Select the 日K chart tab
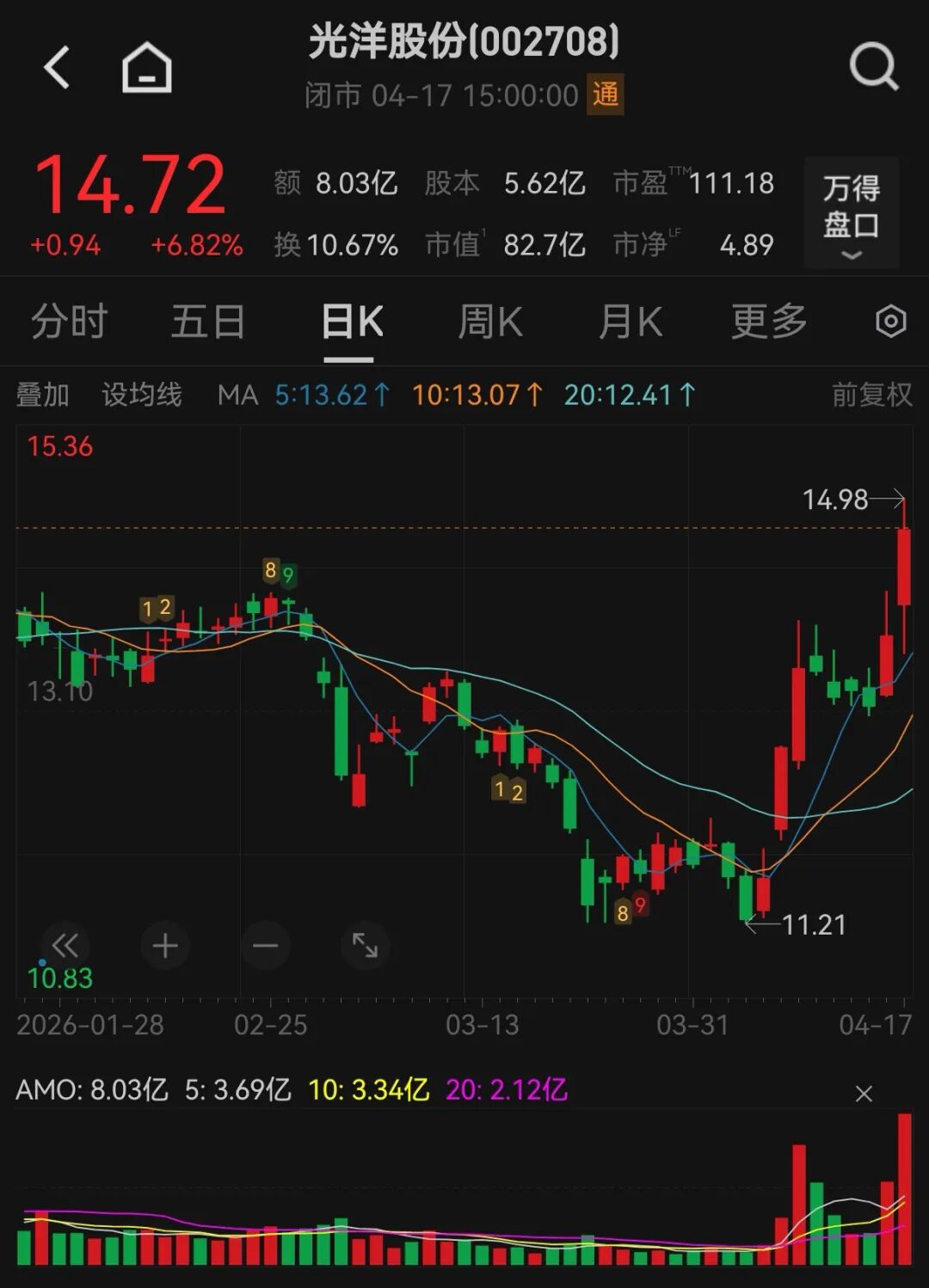 pyautogui.click(x=352, y=322)
